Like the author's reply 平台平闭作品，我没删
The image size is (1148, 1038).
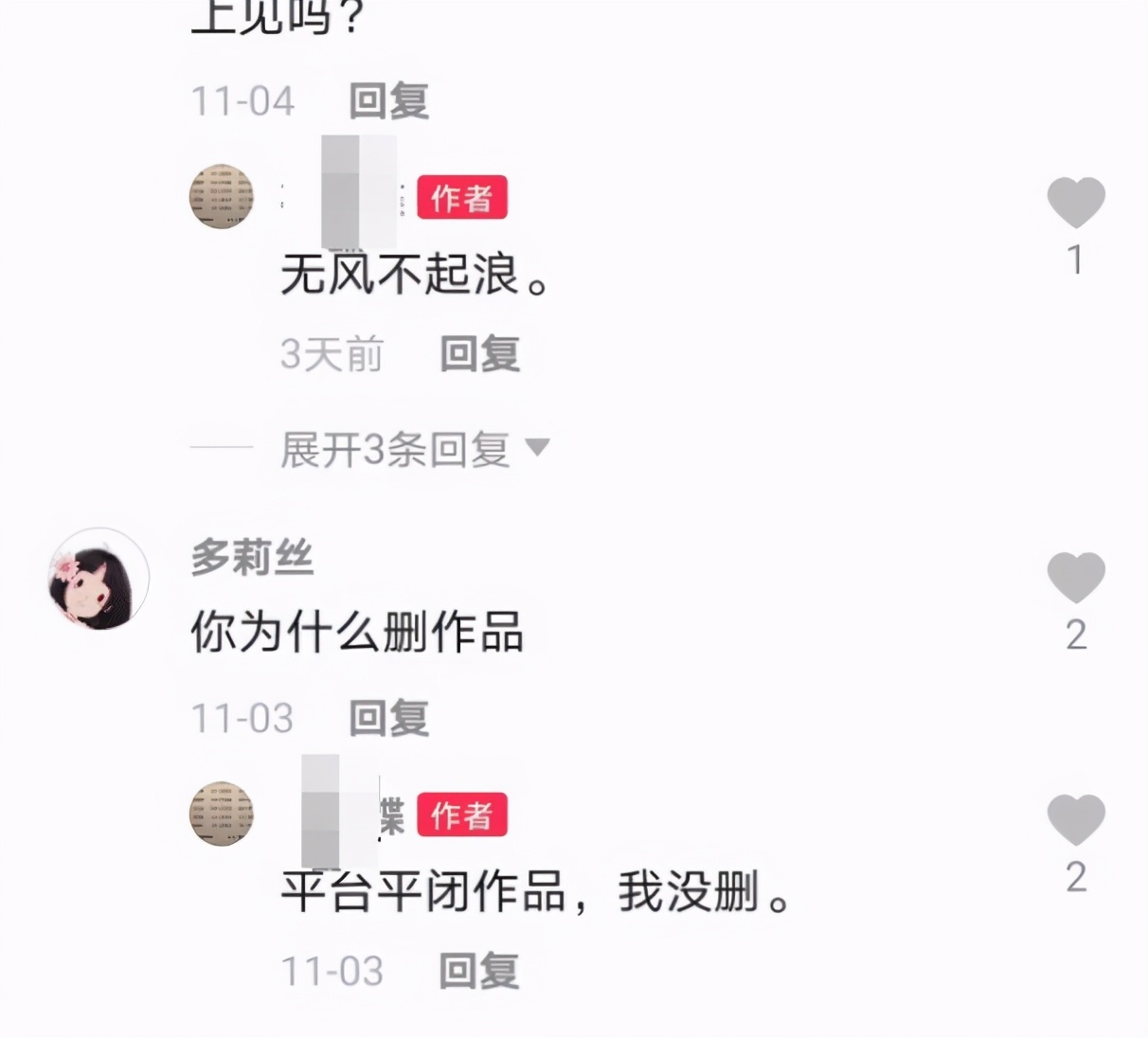(x=1076, y=819)
